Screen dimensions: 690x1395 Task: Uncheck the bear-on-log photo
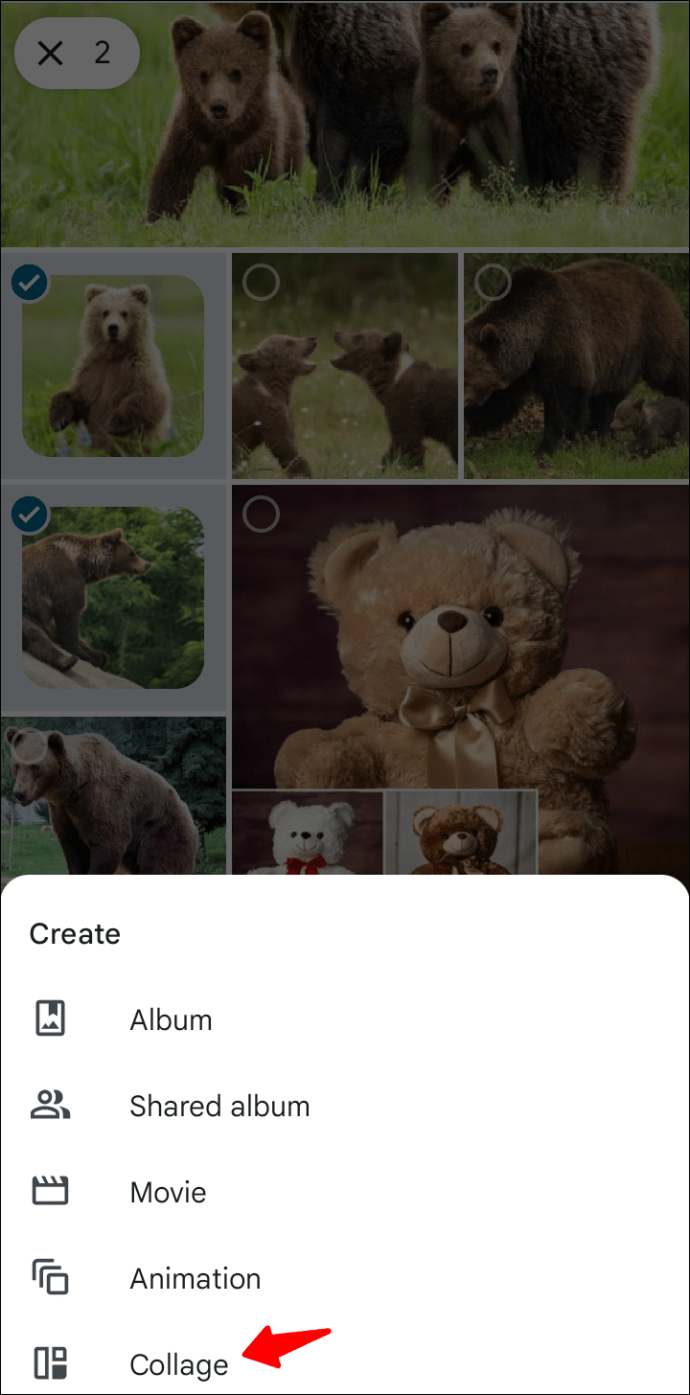coord(31,514)
